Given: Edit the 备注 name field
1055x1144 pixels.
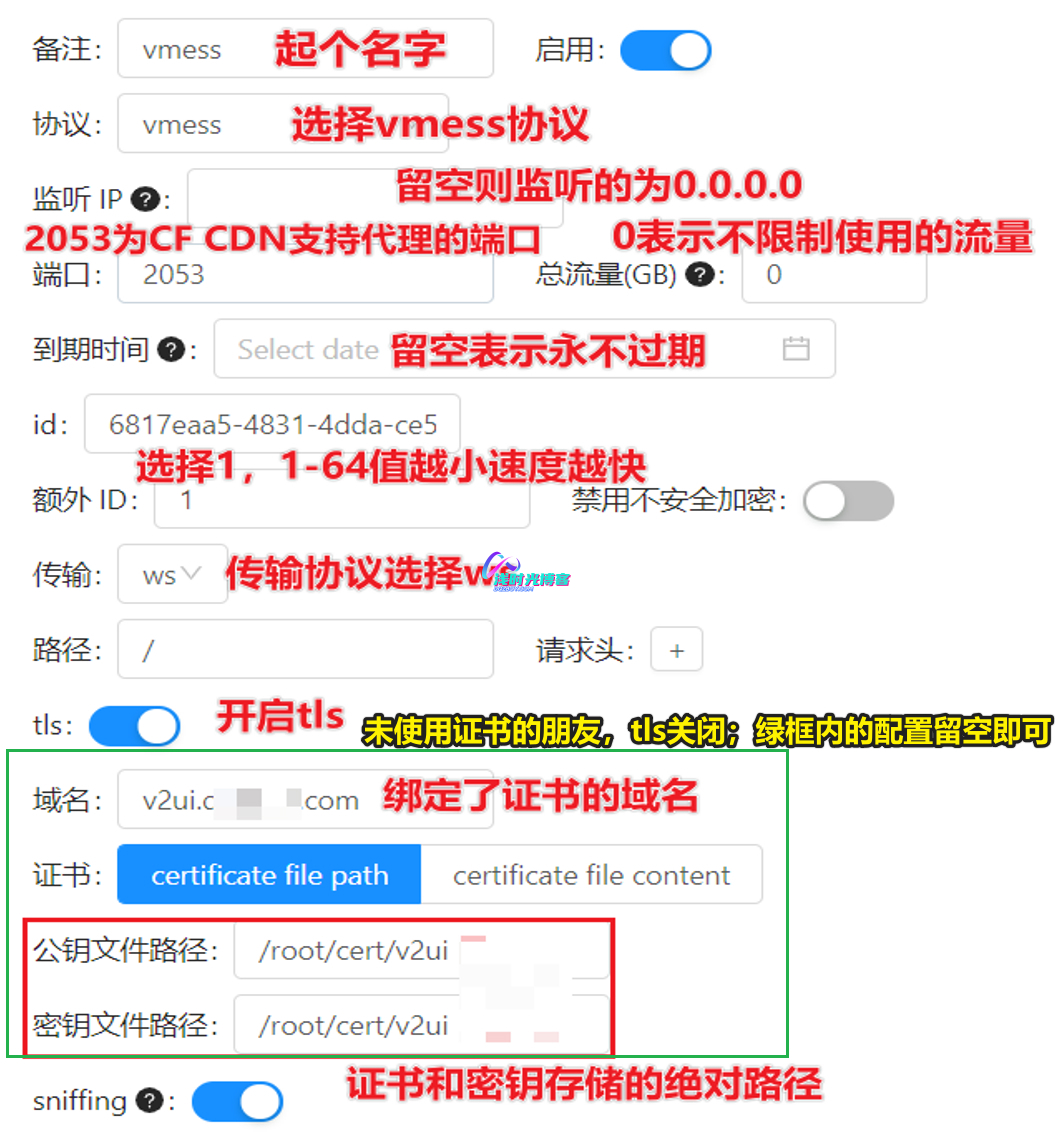Looking at the screenshot, I should (200, 49).
